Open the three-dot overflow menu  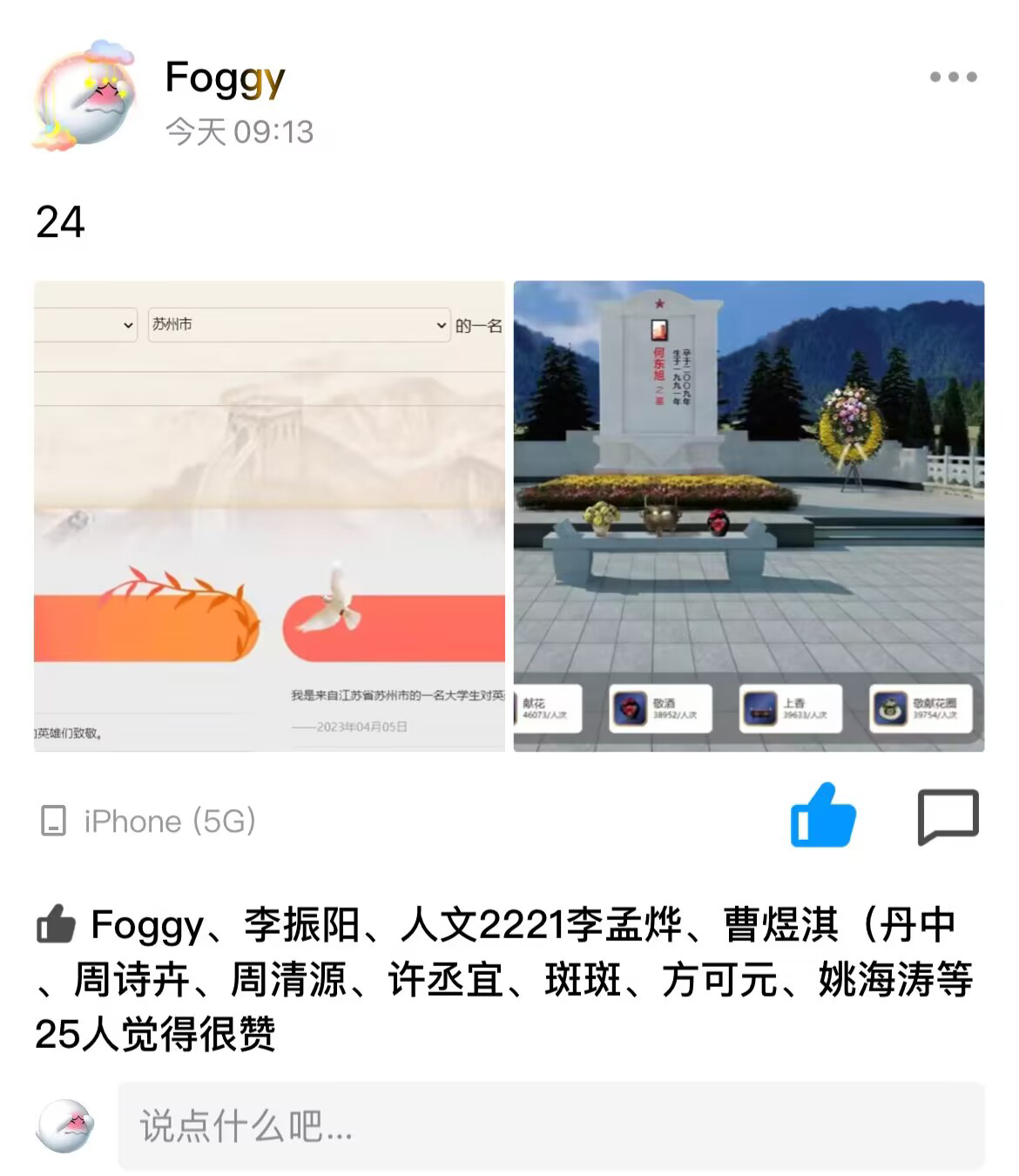tap(953, 77)
